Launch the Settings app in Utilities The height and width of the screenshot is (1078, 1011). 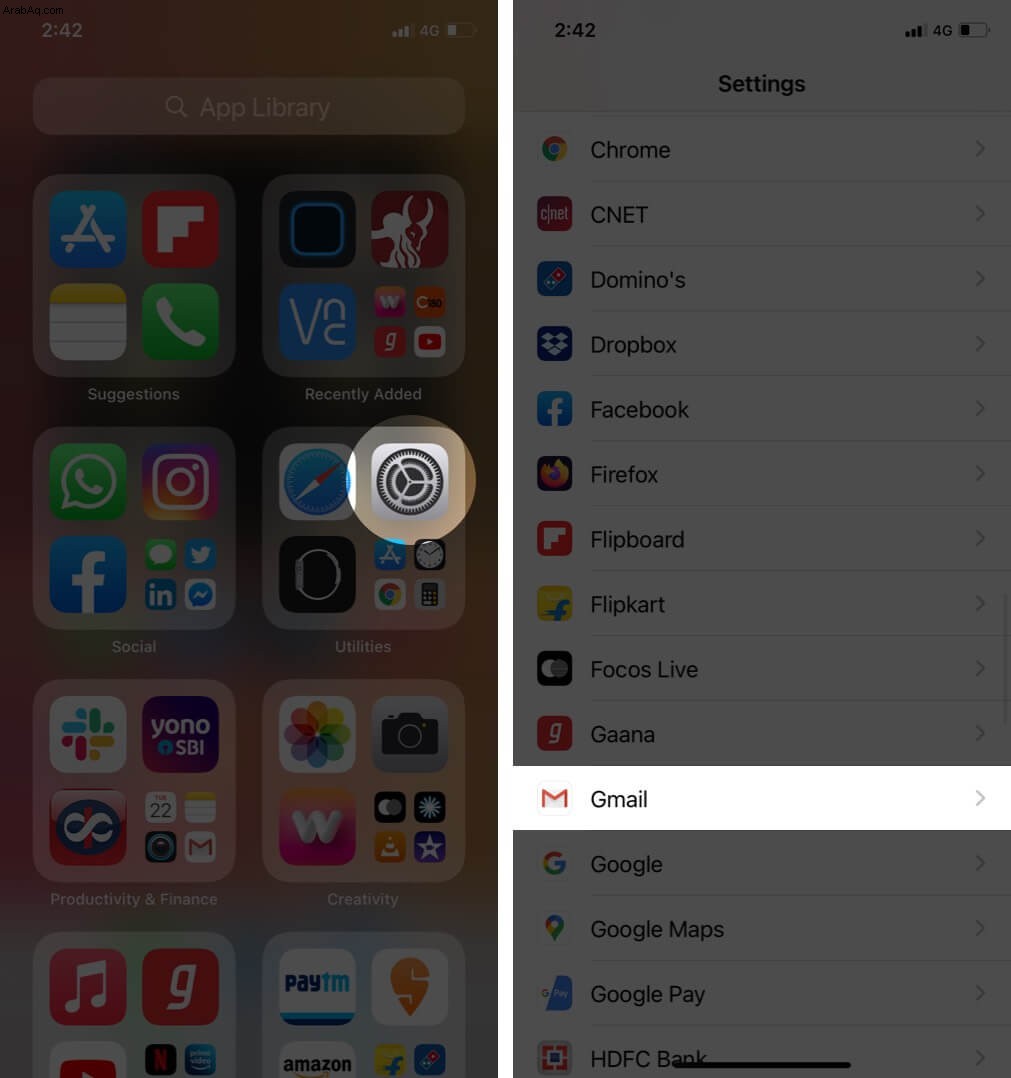pyautogui.click(x=410, y=481)
